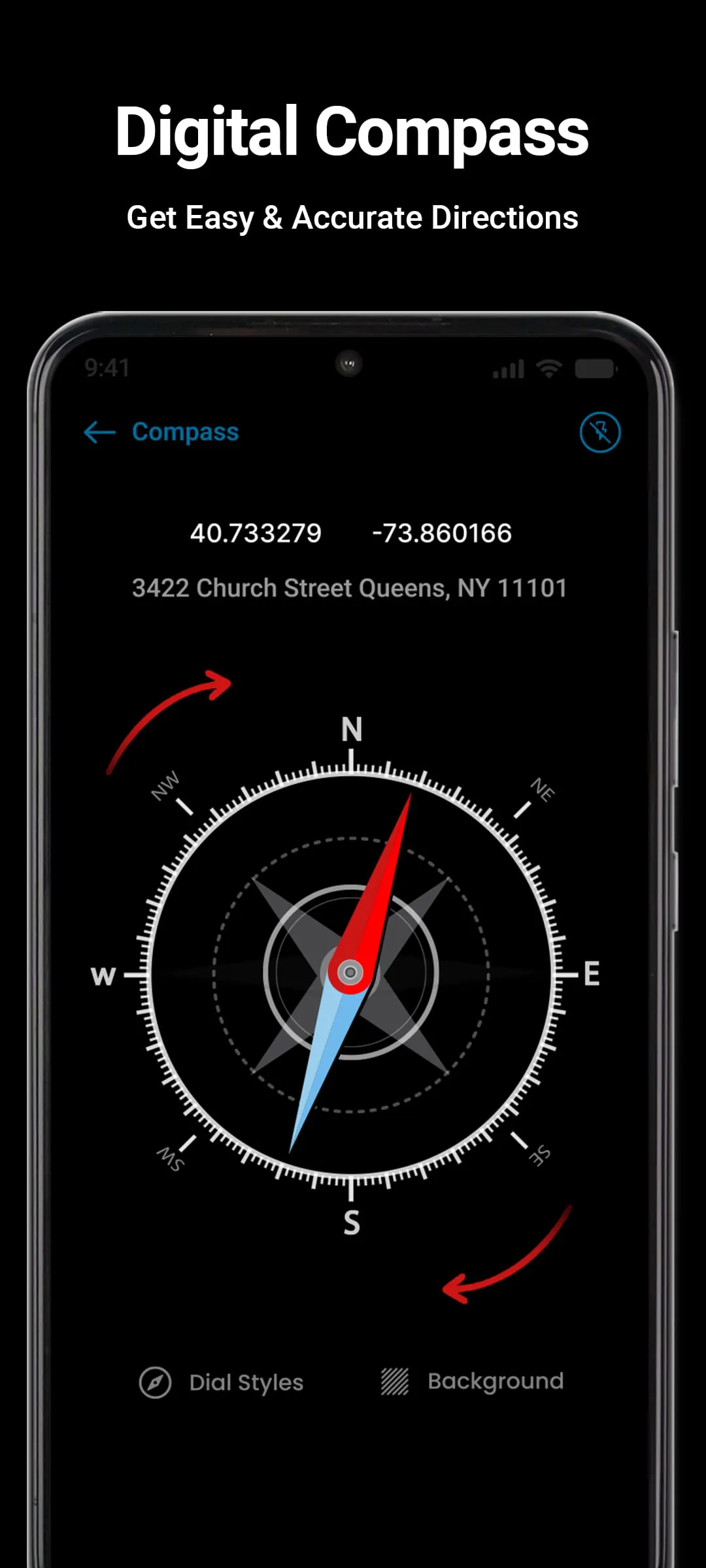Tap the battery indicator in the status bar
This screenshot has height=1568, width=706.
(596, 368)
